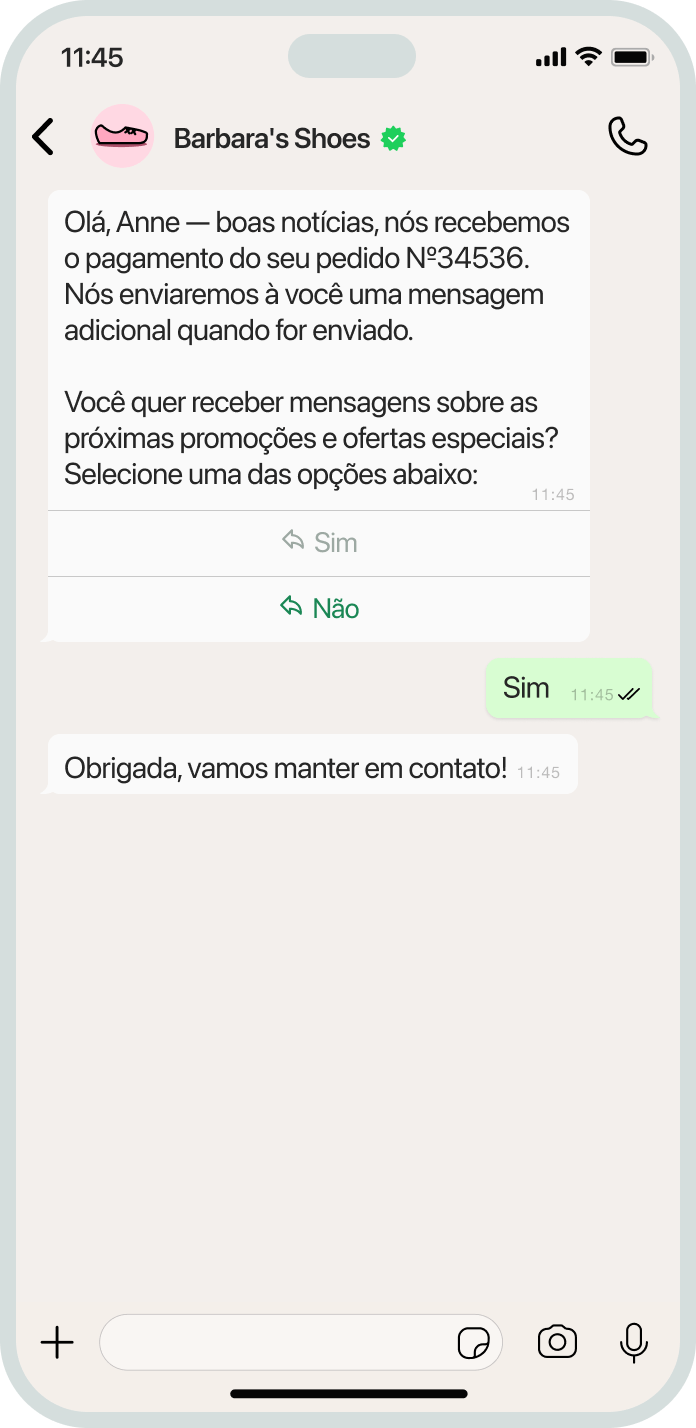
Task: Choose the "Não" quick reply
Action: point(319,608)
